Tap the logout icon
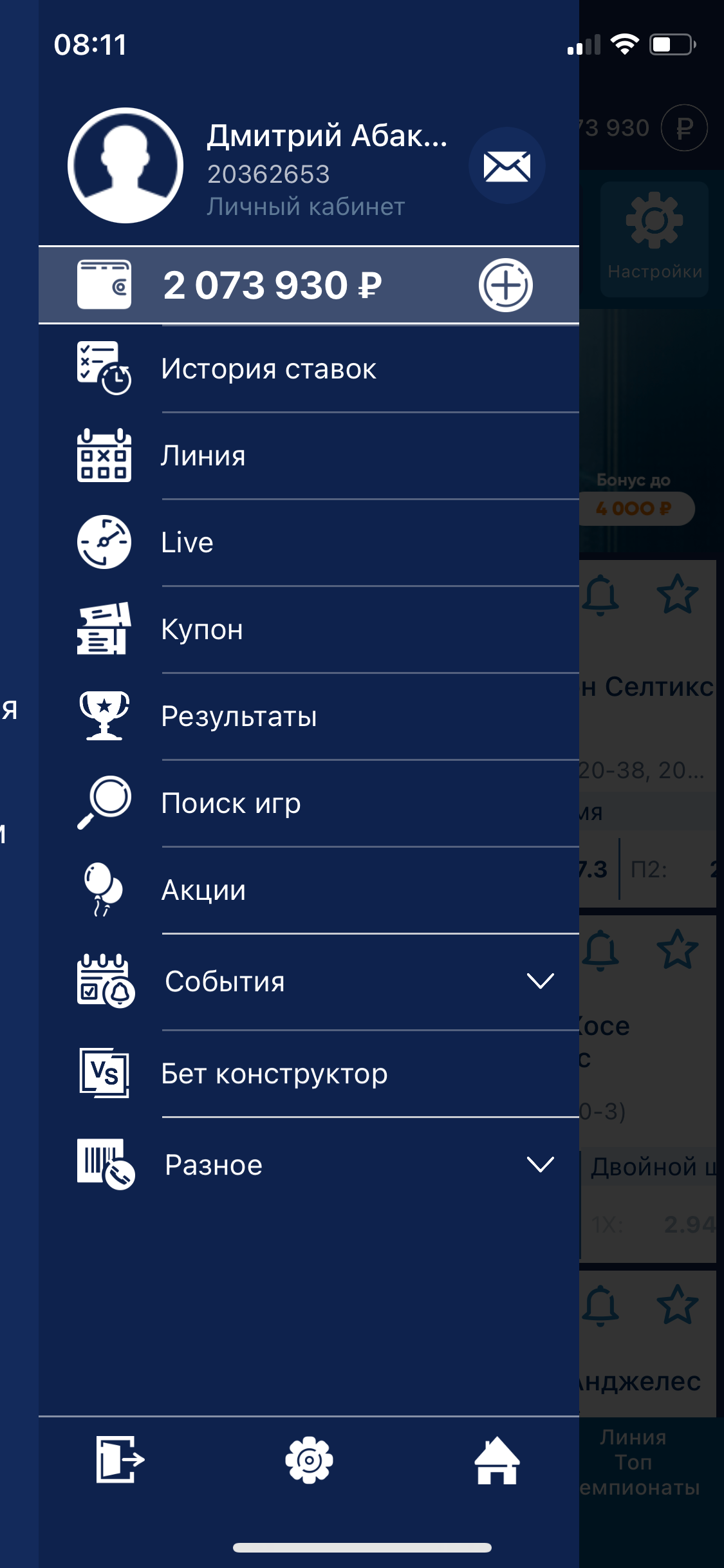The width and height of the screenshot is (724, 1568). [x=120, y=1460]
